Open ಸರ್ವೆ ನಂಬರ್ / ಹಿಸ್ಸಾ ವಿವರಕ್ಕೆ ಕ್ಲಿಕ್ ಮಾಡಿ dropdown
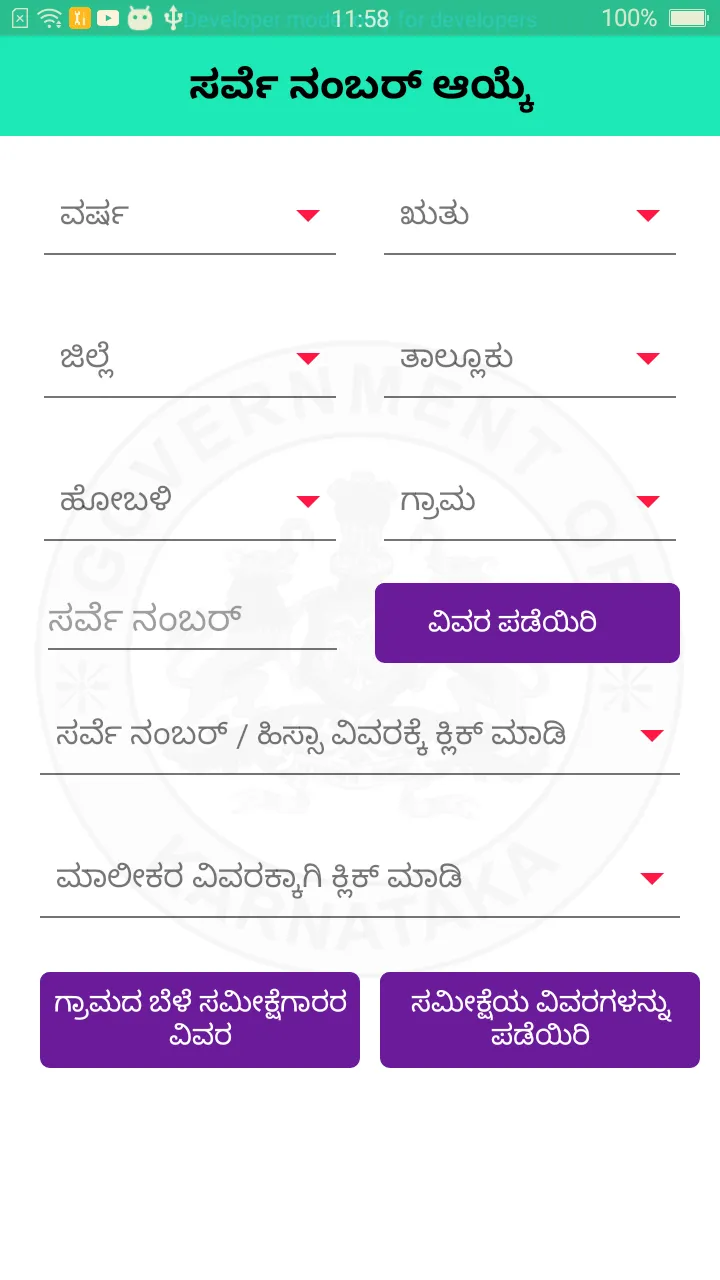The width and height of the screenshot is (720, 1280). (x=360, y=737)
